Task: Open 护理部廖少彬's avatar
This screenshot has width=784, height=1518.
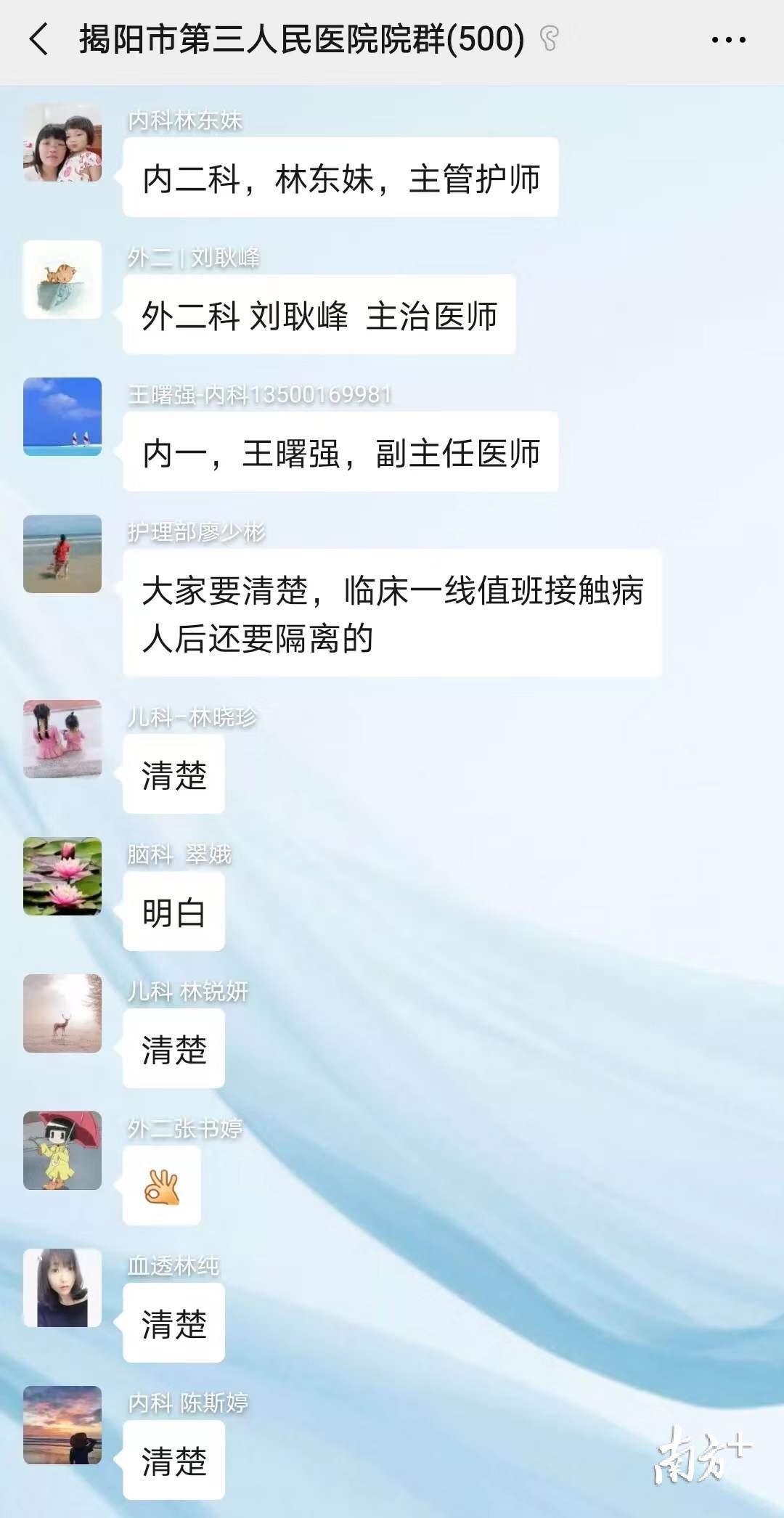Action: [x=62, y=554]
